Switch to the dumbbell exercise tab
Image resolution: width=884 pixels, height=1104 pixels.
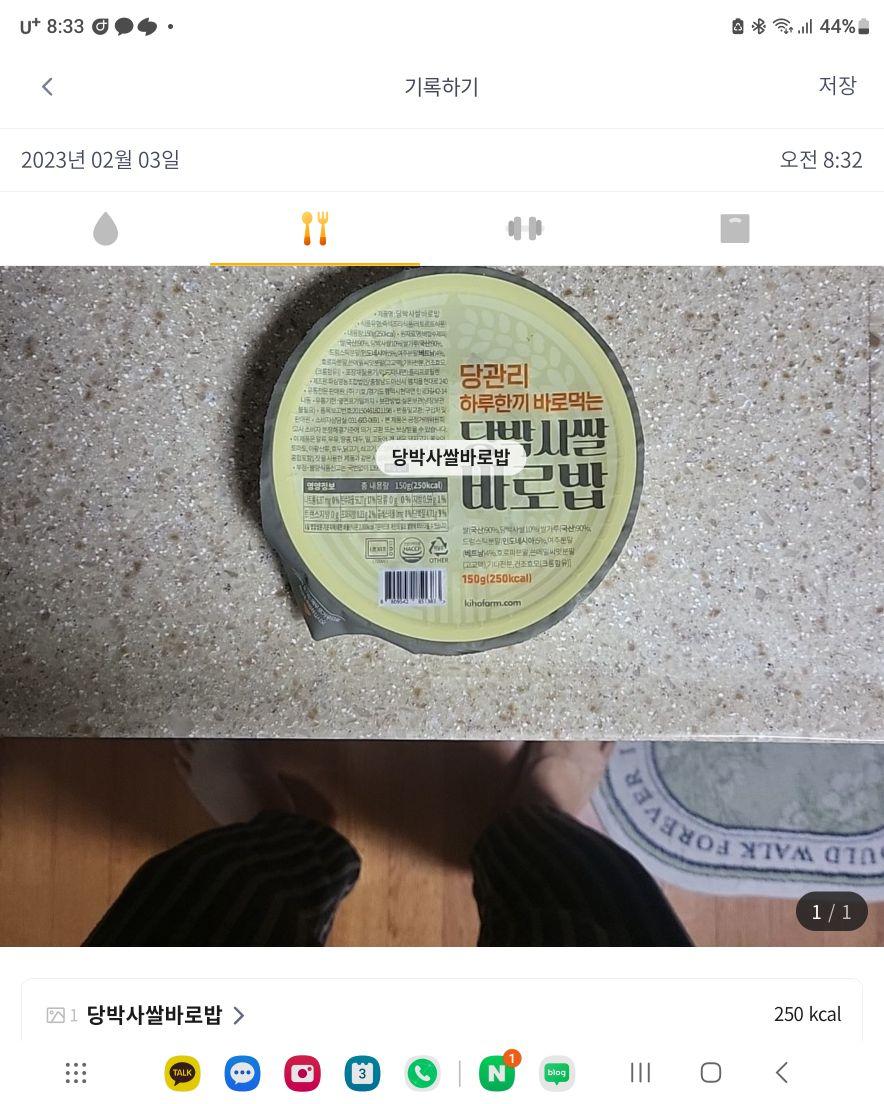click(525, 229)
